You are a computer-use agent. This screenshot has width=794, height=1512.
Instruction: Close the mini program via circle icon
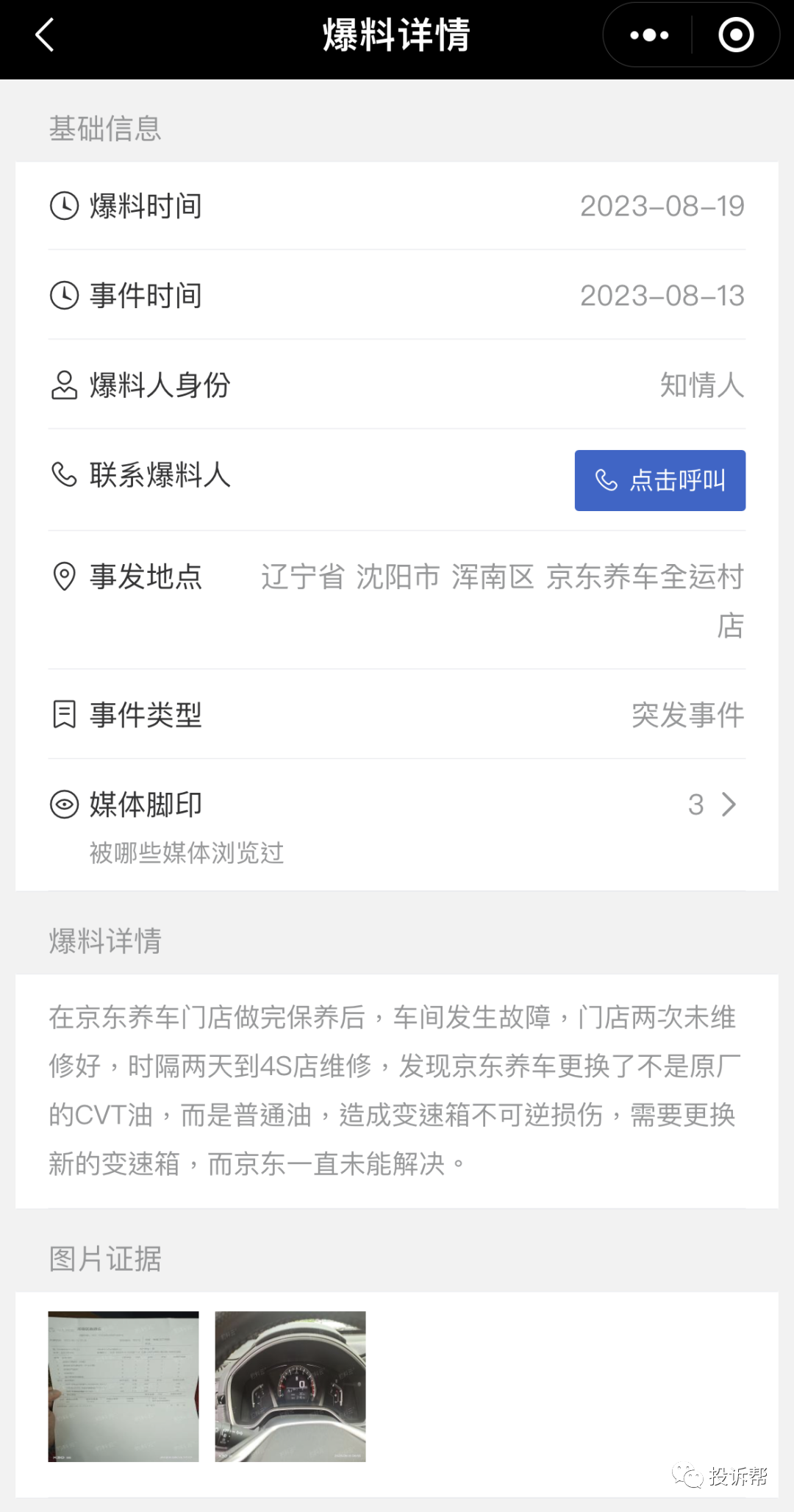point(735,35)
